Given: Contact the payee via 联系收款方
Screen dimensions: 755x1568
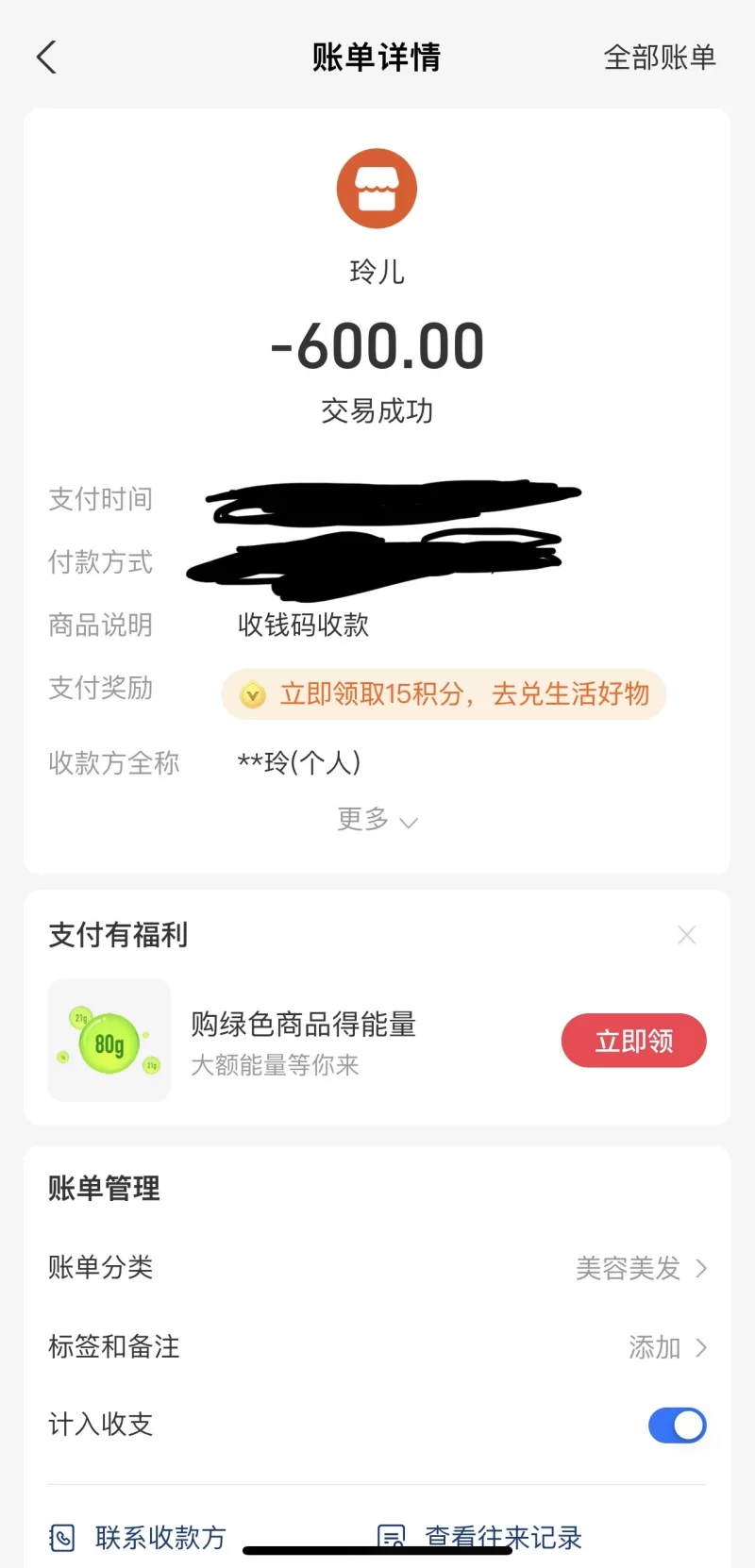Looking at the screenshot, I should pyautogui.click(x=140, y=1537).
